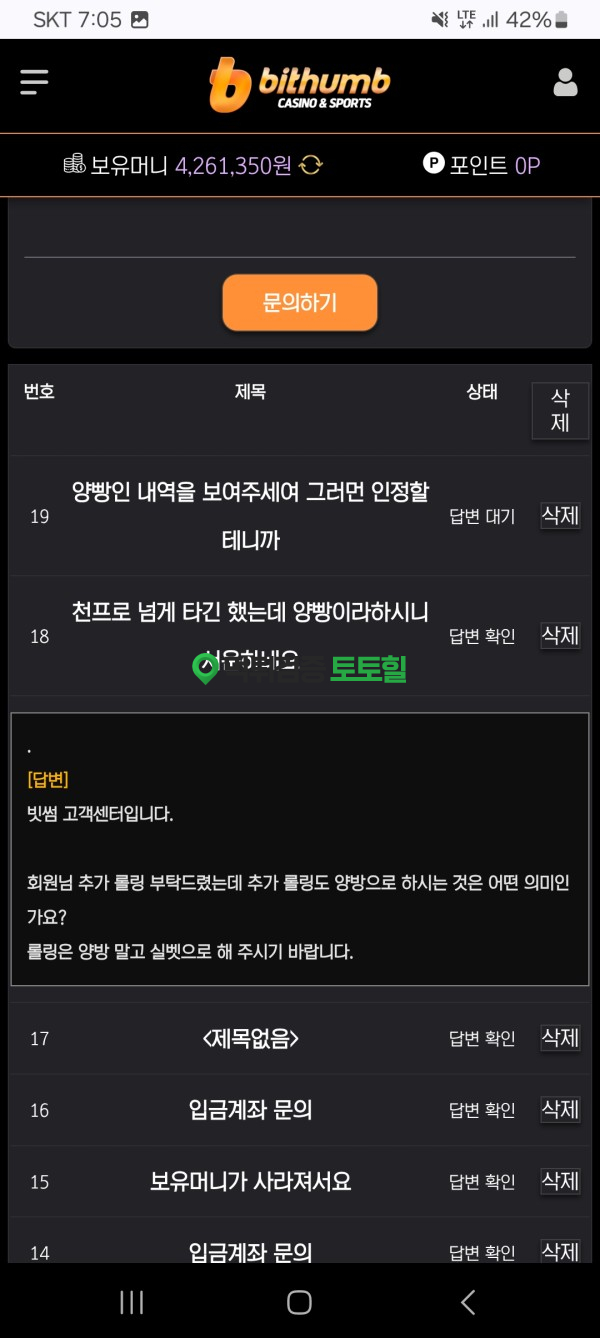Tap the 삭제 header button
This screenshot has height=1338, width=600.
[x=560, y=410]
